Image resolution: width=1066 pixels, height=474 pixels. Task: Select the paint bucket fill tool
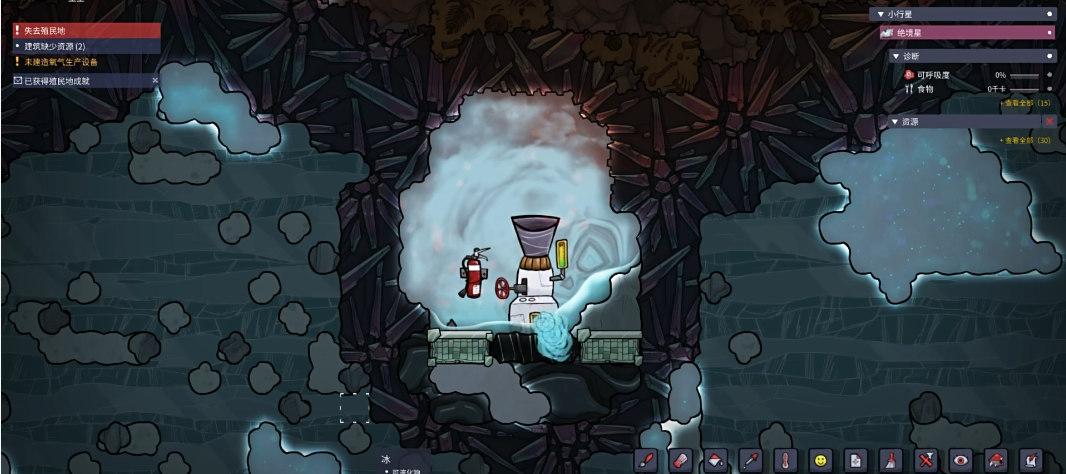click(716, 460)
